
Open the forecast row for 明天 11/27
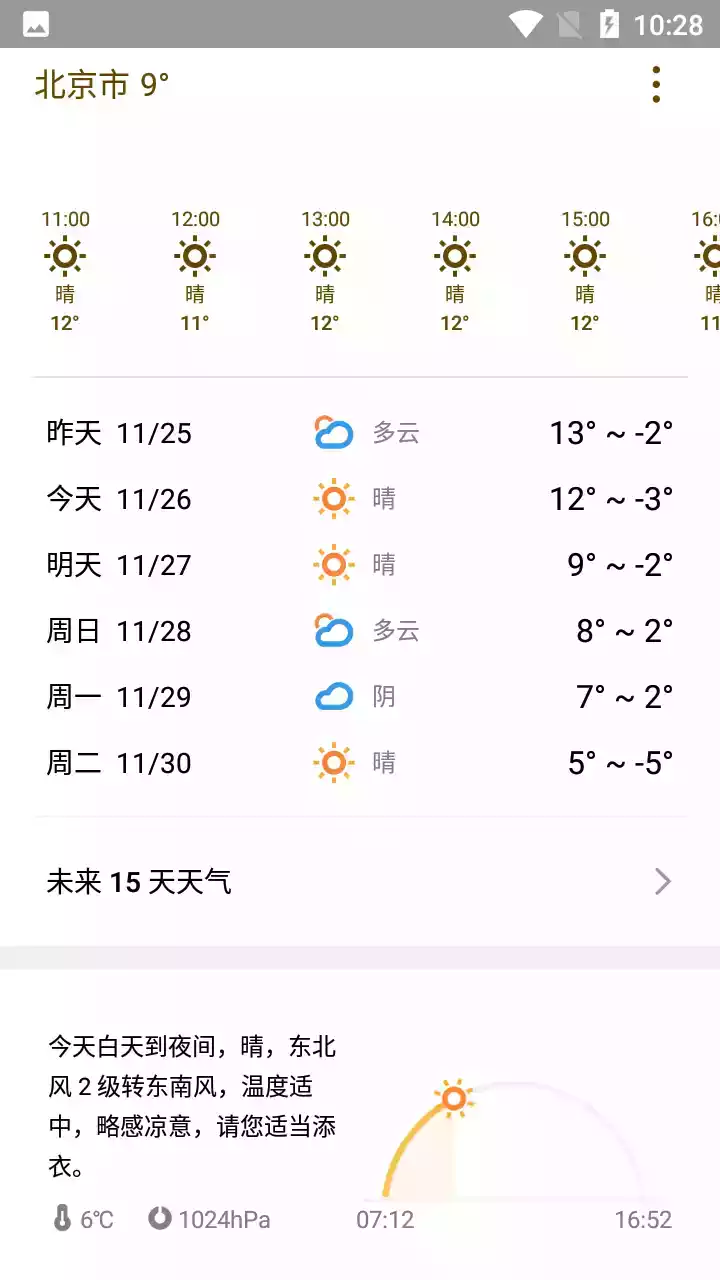(x=360, y=564)
